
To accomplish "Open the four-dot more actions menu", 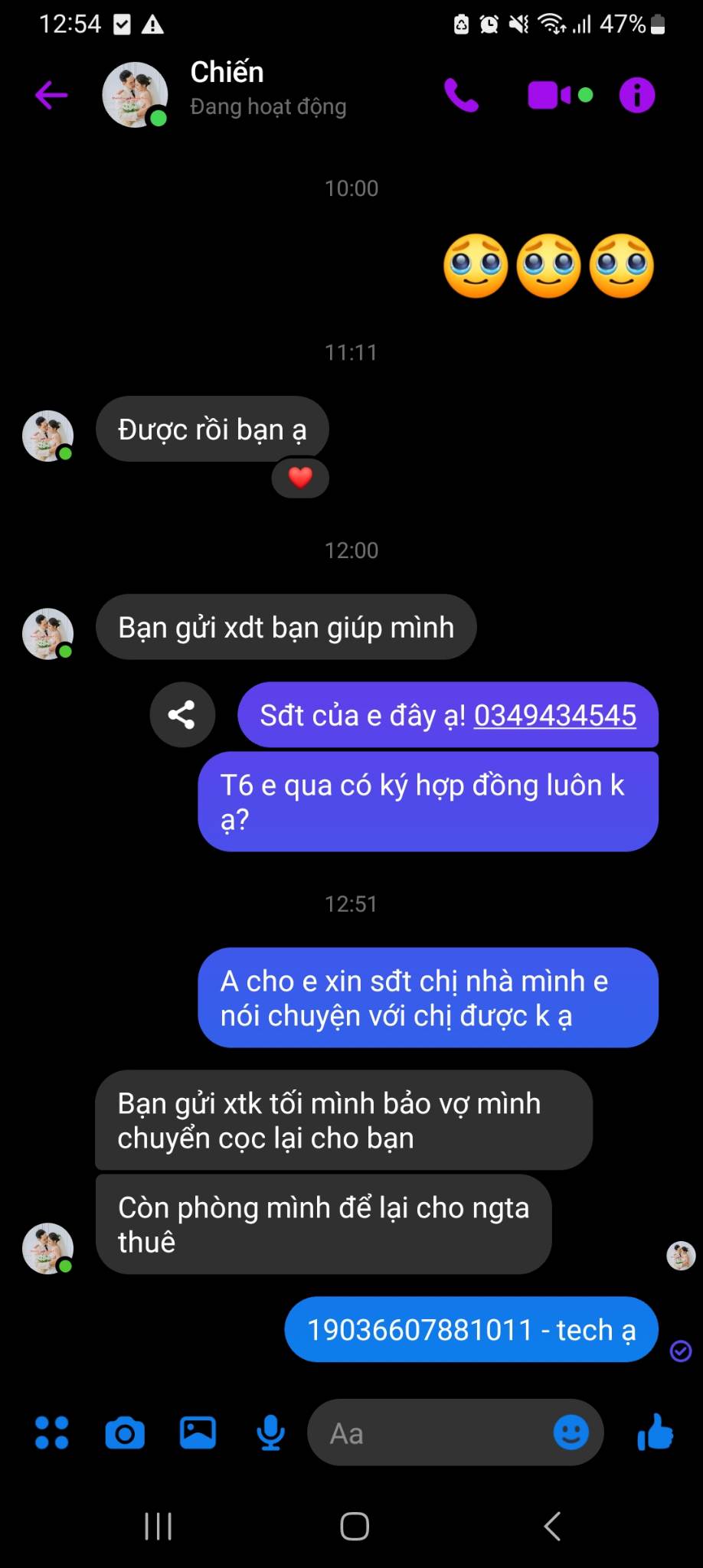I will click(52, 1432).
